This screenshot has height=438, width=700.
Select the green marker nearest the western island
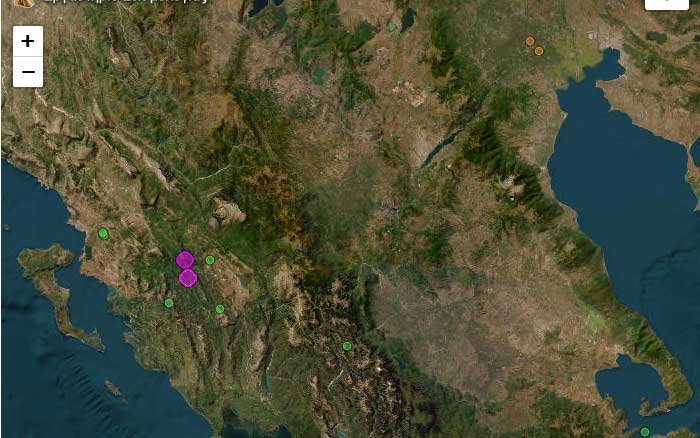tap(103, 234)
